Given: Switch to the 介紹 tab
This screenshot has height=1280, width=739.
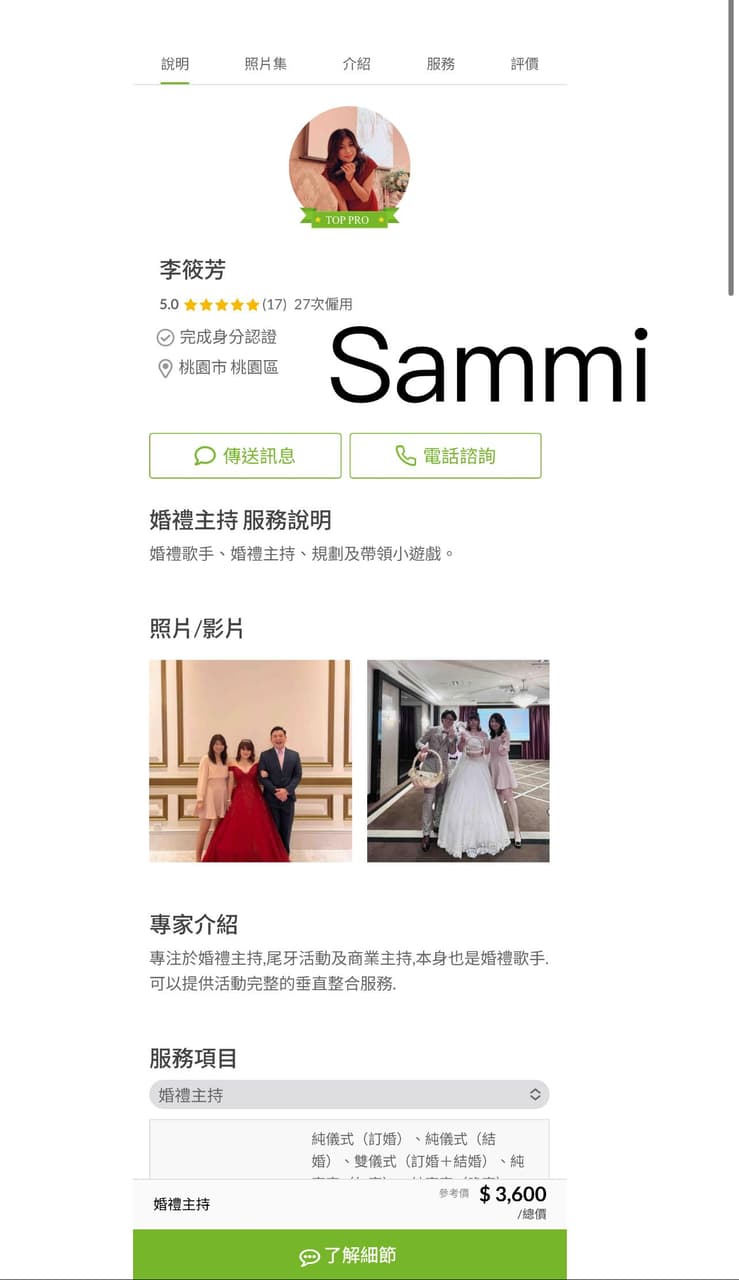Looking at the screenshot, I should pyautogui.click(x=356, y=63).
